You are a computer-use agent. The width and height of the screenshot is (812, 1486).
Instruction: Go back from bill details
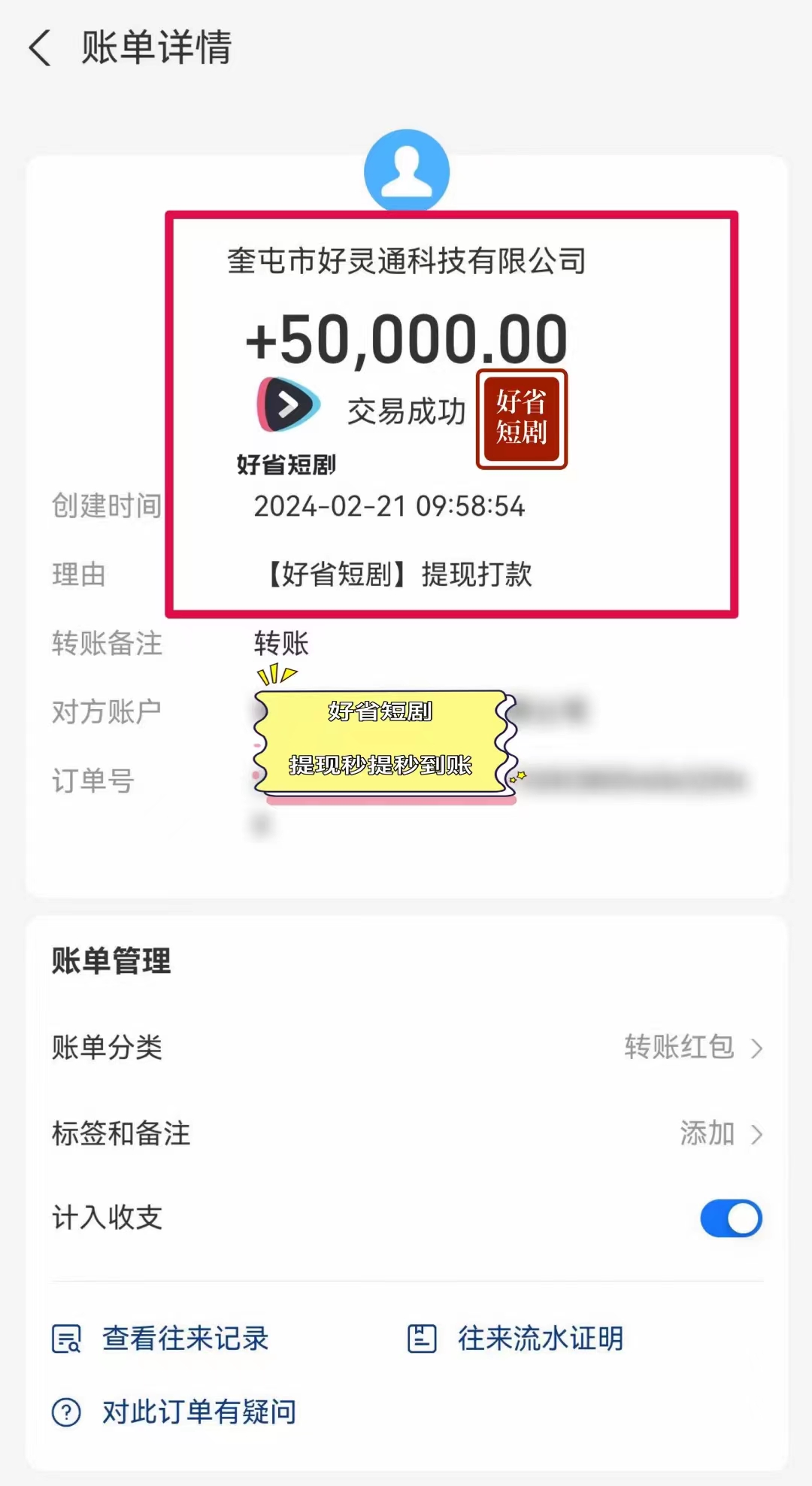point(41,48)
